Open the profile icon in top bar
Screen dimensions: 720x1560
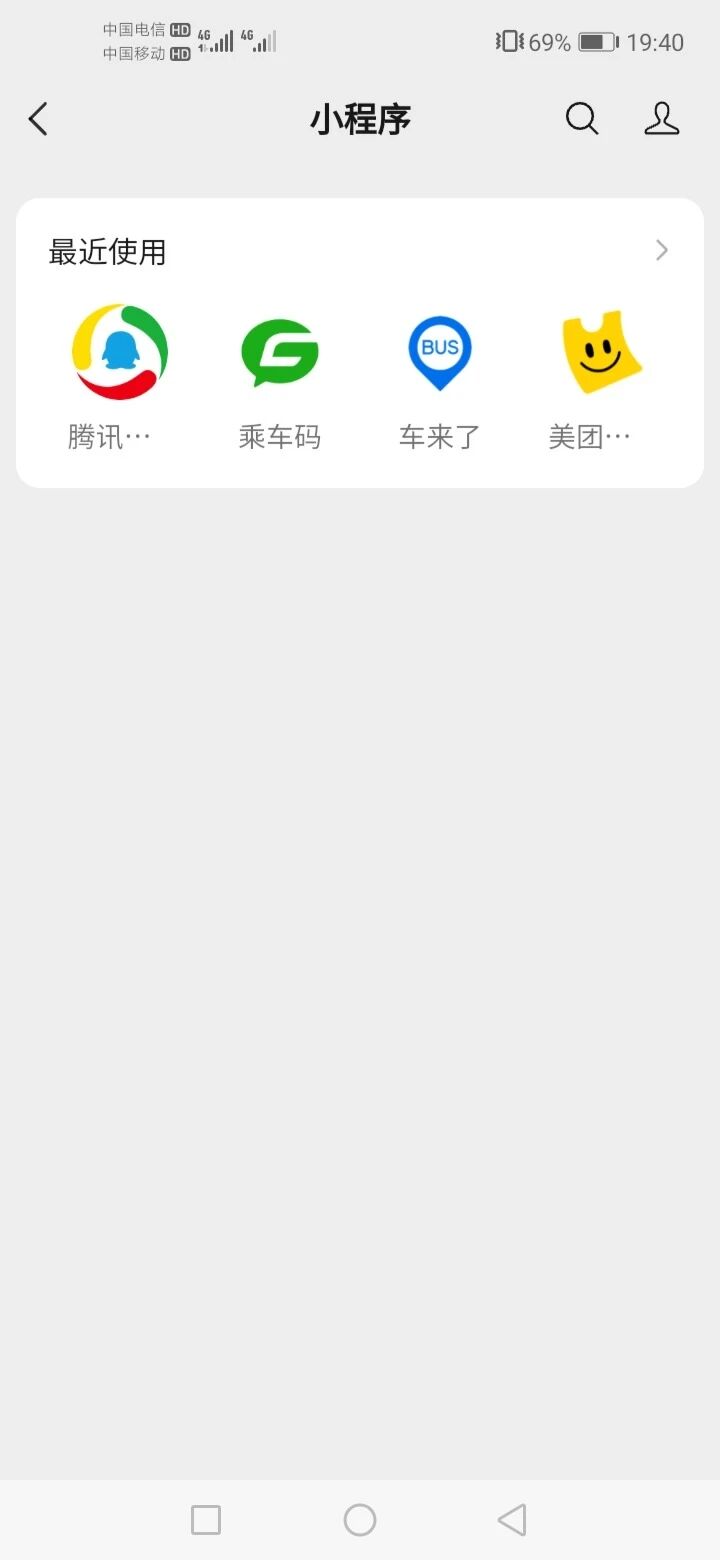click(x=662, y=119)
